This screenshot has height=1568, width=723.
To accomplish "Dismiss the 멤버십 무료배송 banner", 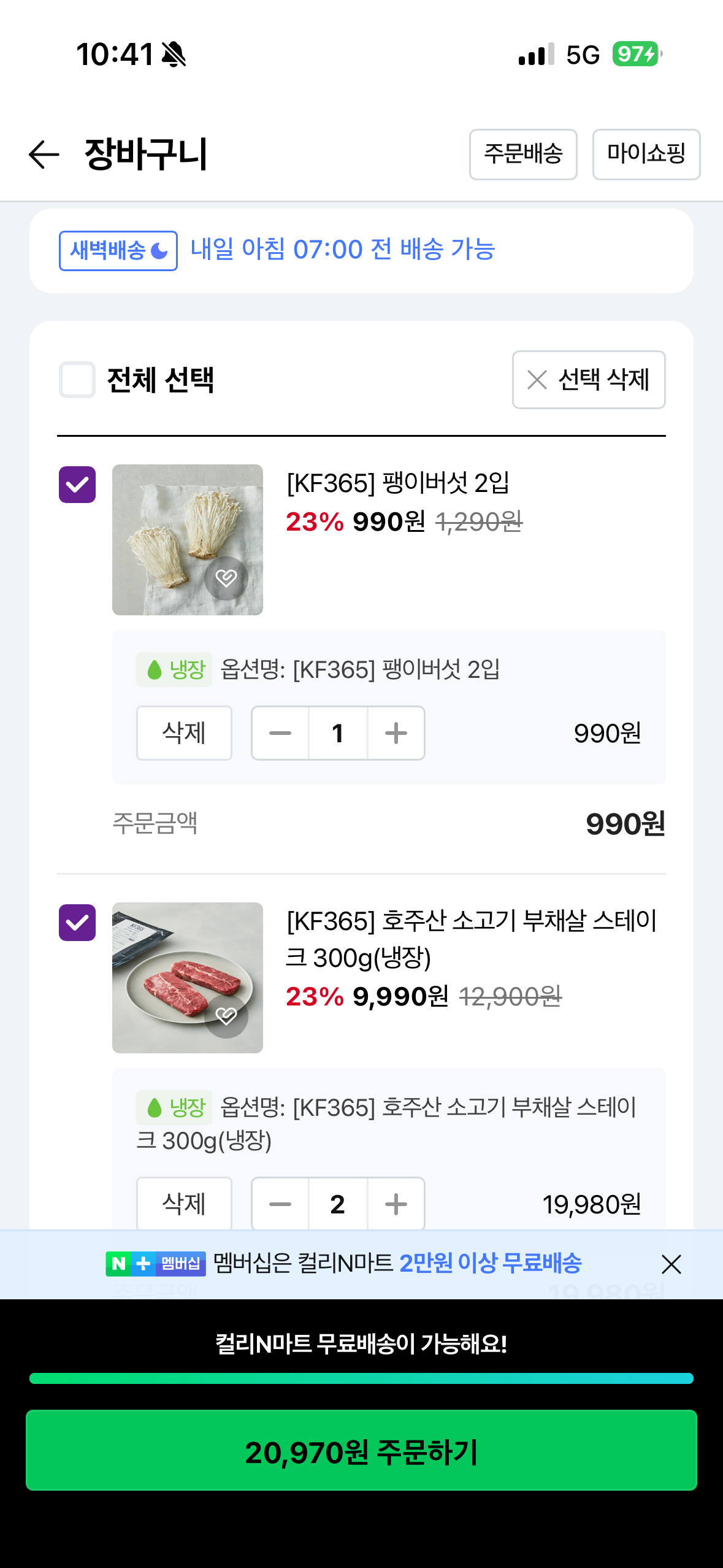I will point(671,1264).
